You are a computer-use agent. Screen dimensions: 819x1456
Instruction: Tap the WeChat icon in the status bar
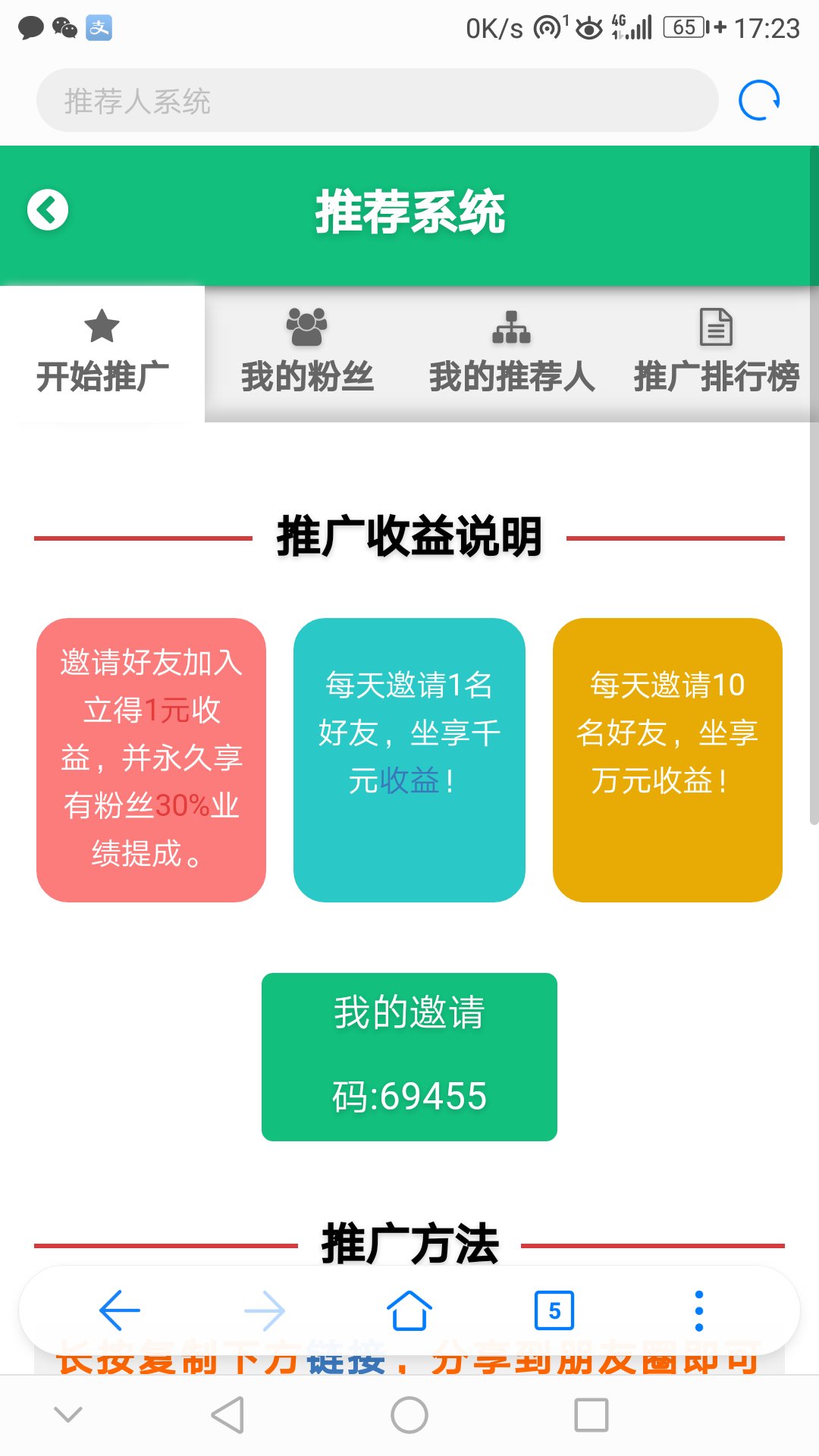point(63,29)
